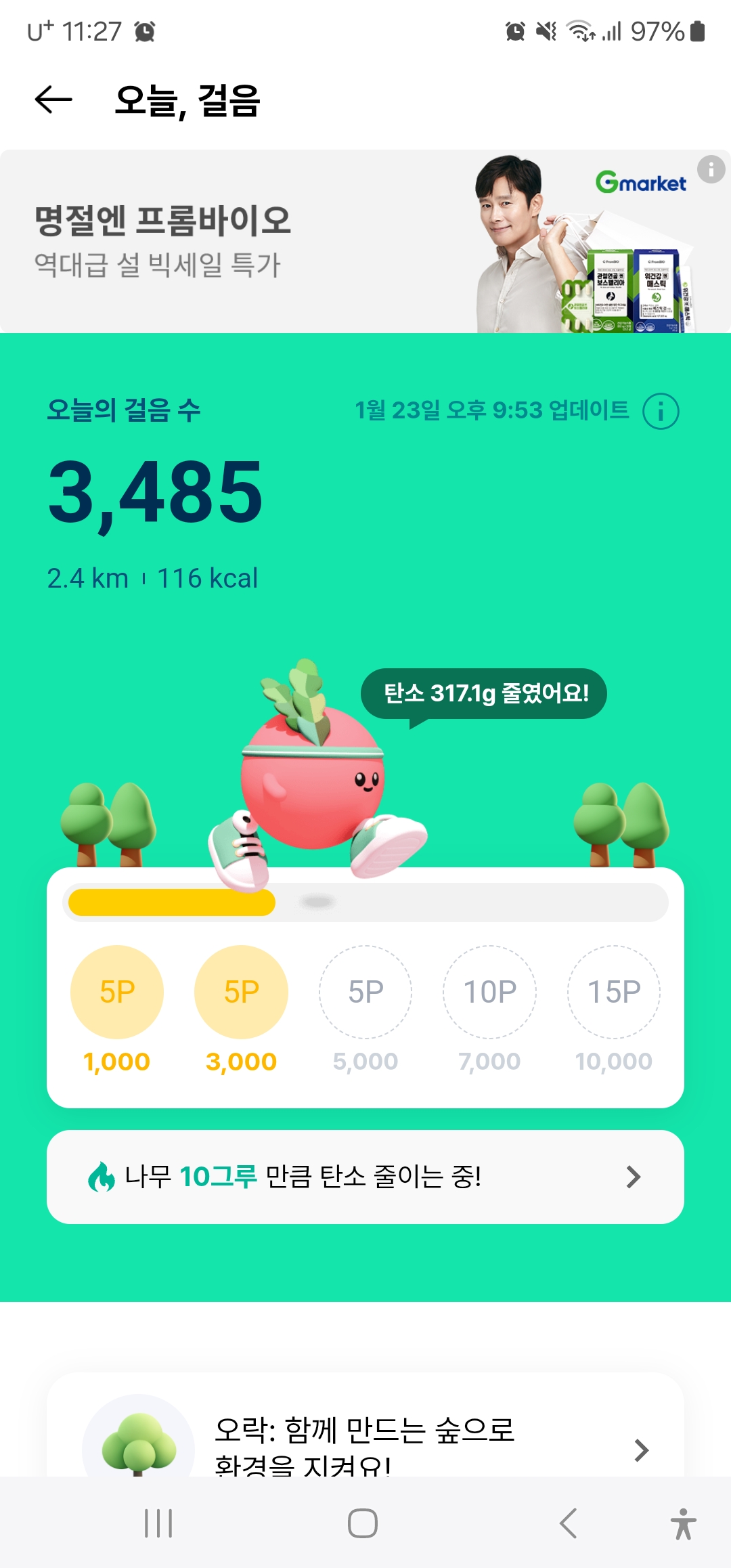Claim the 5P reward for 1,000 steps
This screenshot has width=731, height=1568.
pos(117,992)
